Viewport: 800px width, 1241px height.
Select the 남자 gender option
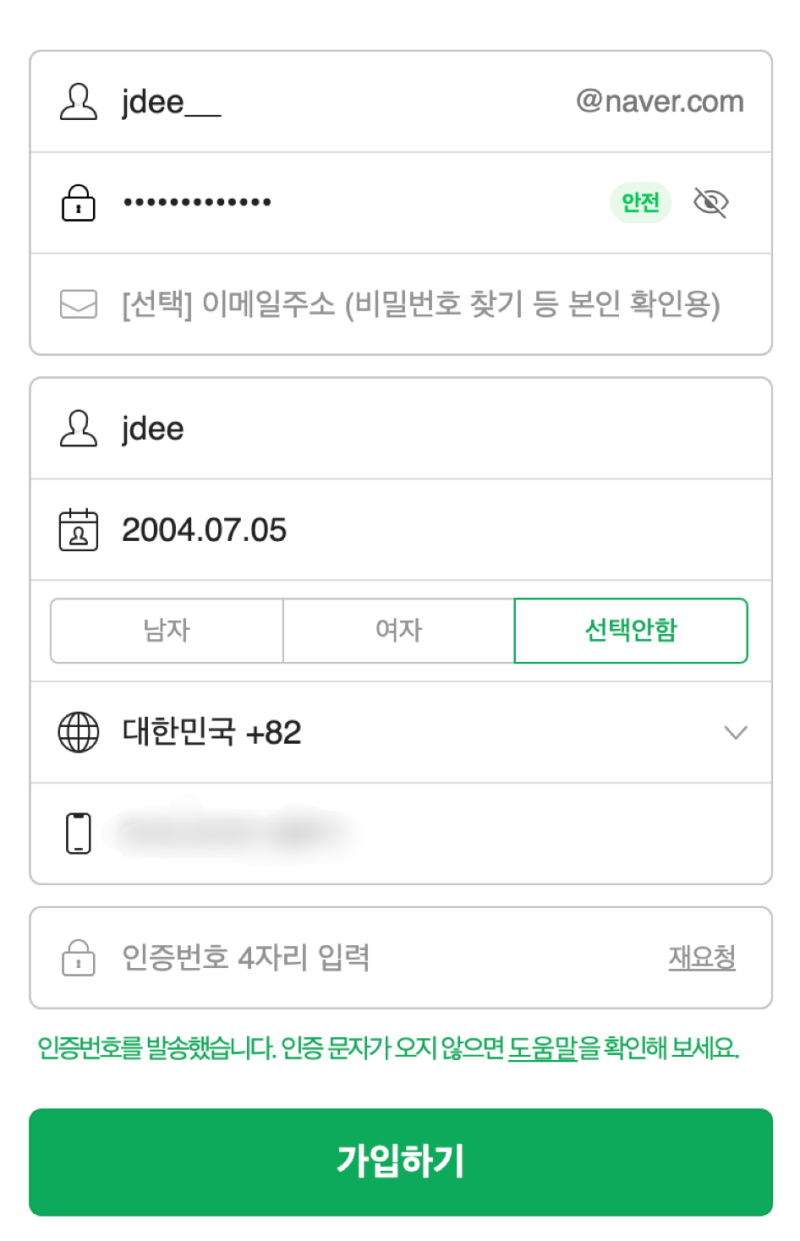click(166, 630)
